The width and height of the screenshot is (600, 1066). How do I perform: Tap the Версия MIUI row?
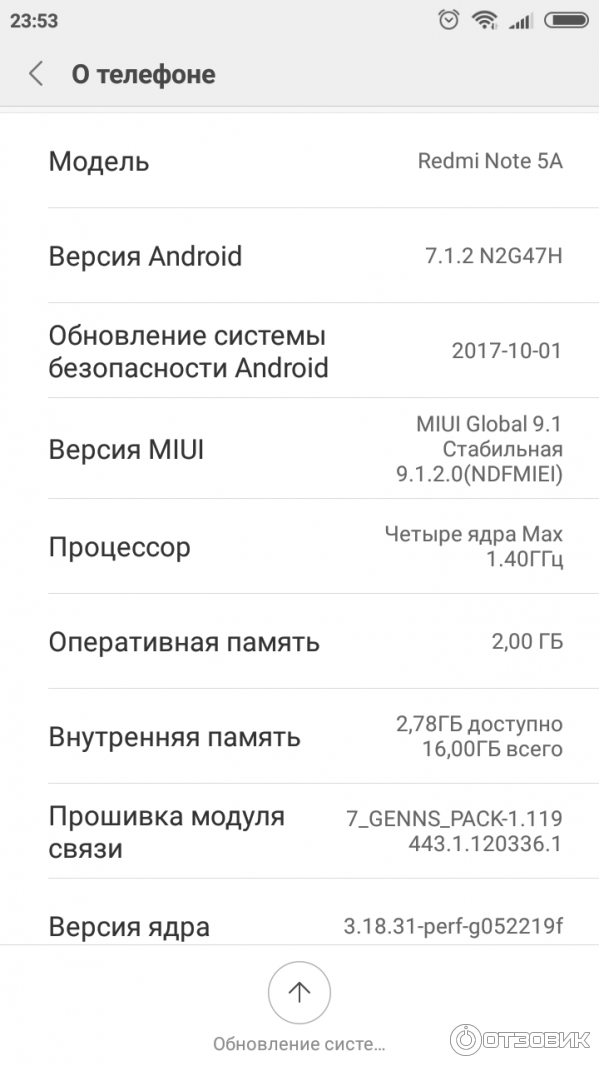(x=300, y=450)
